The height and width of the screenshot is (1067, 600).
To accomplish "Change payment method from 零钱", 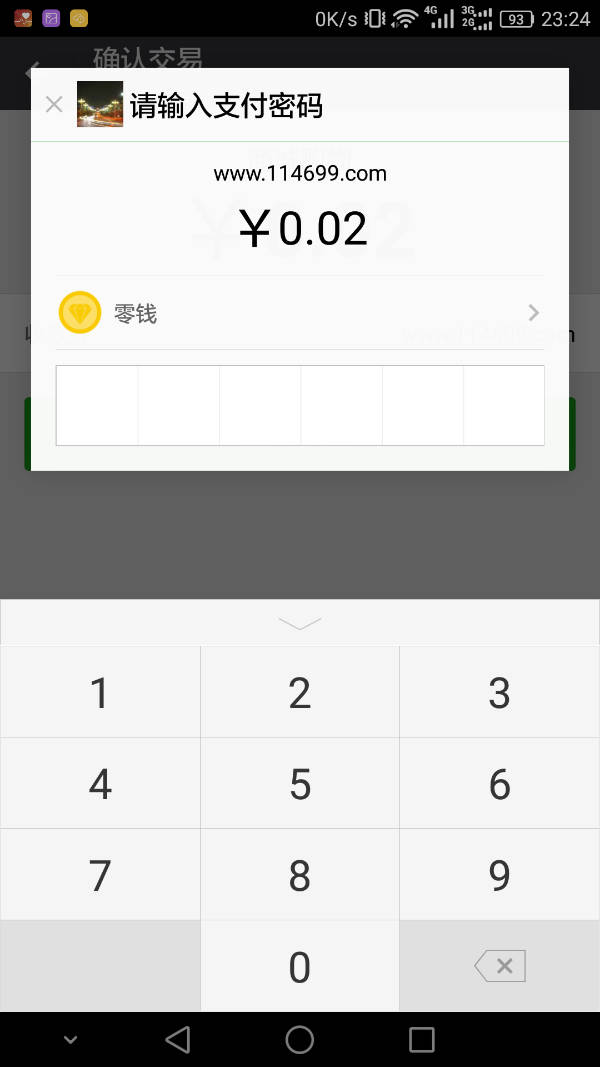I will pyautogui.click(x=300, y=313).
